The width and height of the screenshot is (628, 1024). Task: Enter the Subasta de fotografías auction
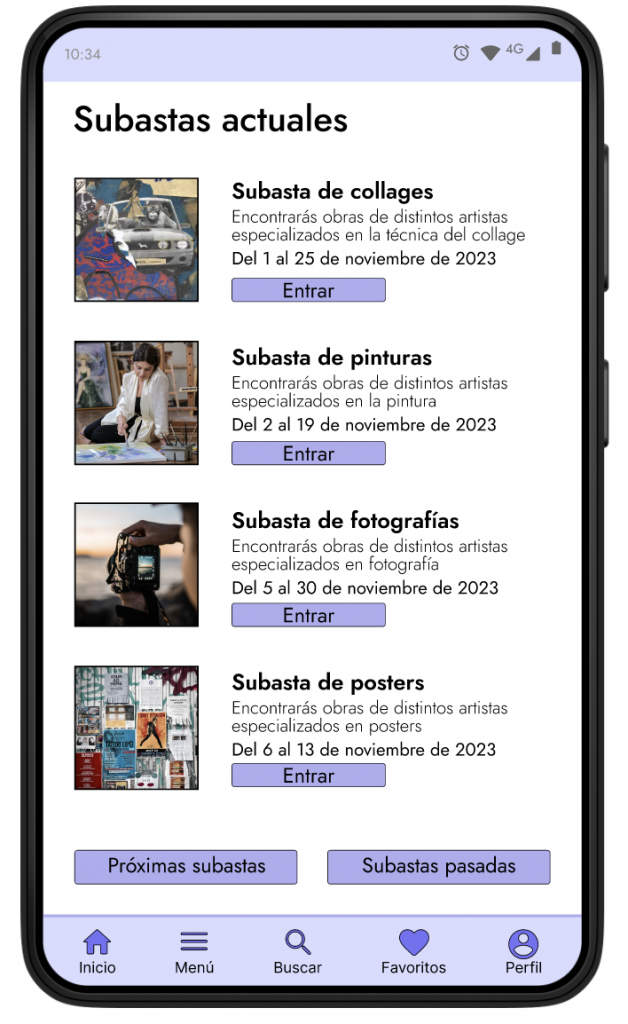click(308, 615)
